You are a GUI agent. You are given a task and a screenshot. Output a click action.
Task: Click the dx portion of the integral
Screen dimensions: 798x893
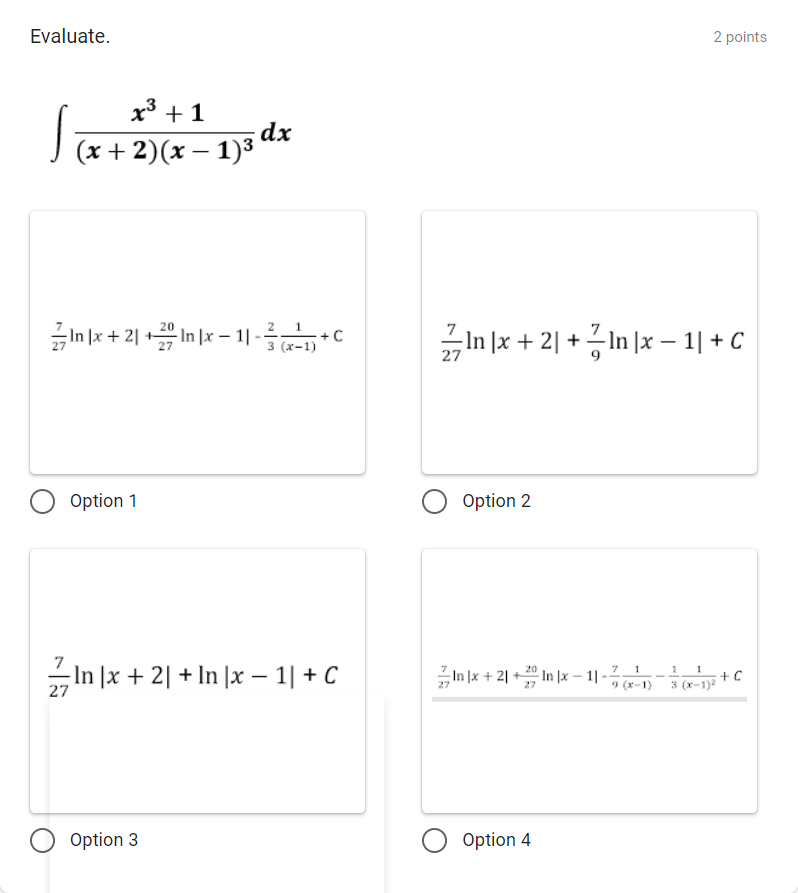click(277, 131)
